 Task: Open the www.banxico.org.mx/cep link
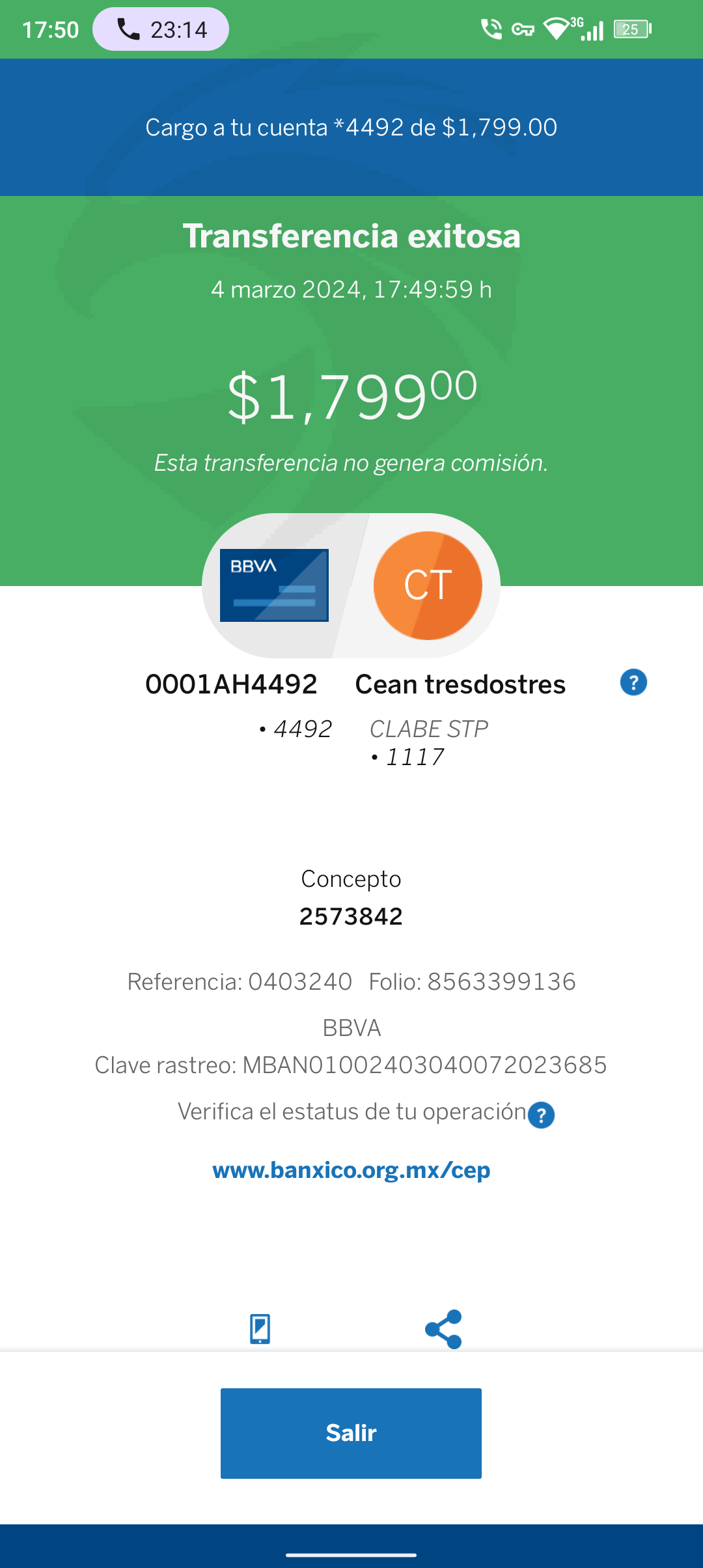351,1170
